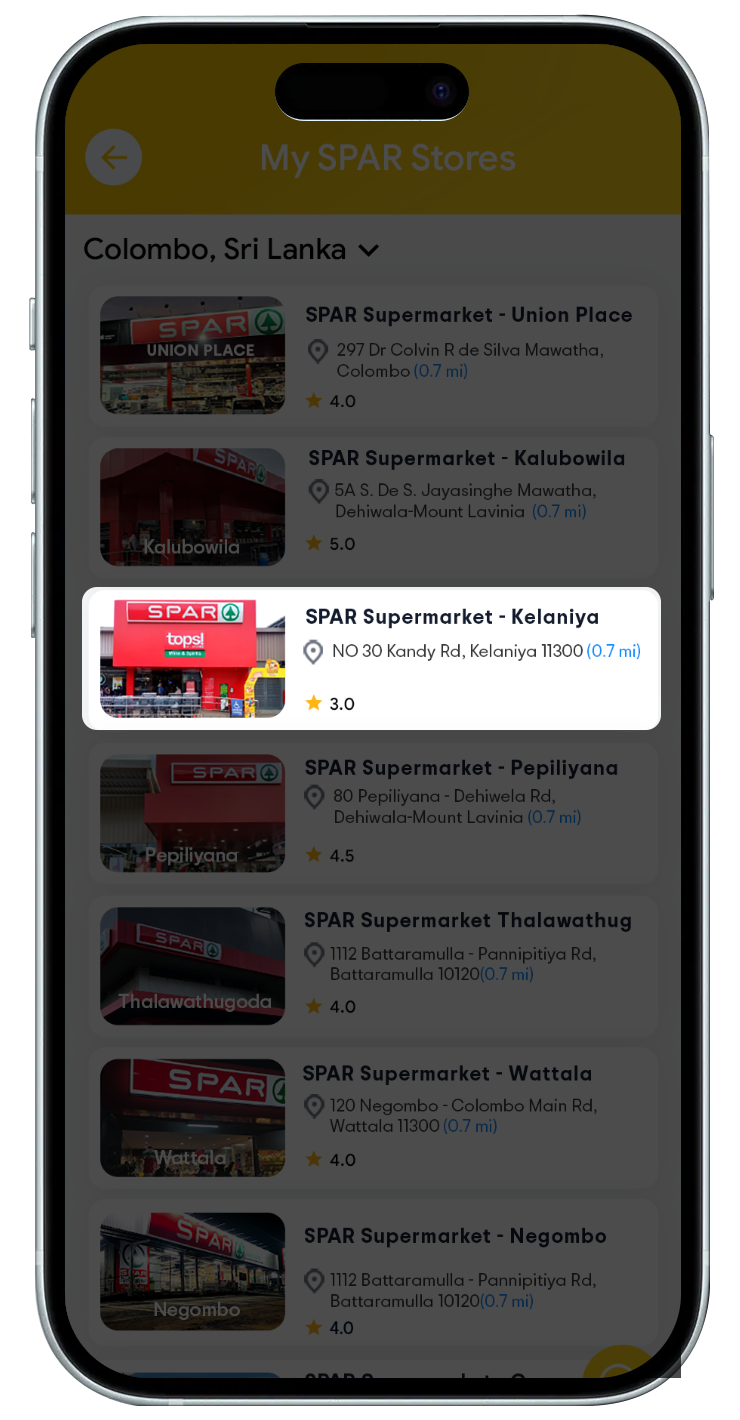Open the highlighted SPAR Supermarket - Kelaniya store
Screen dimensions: 740x1420
[x=372, y=658]
